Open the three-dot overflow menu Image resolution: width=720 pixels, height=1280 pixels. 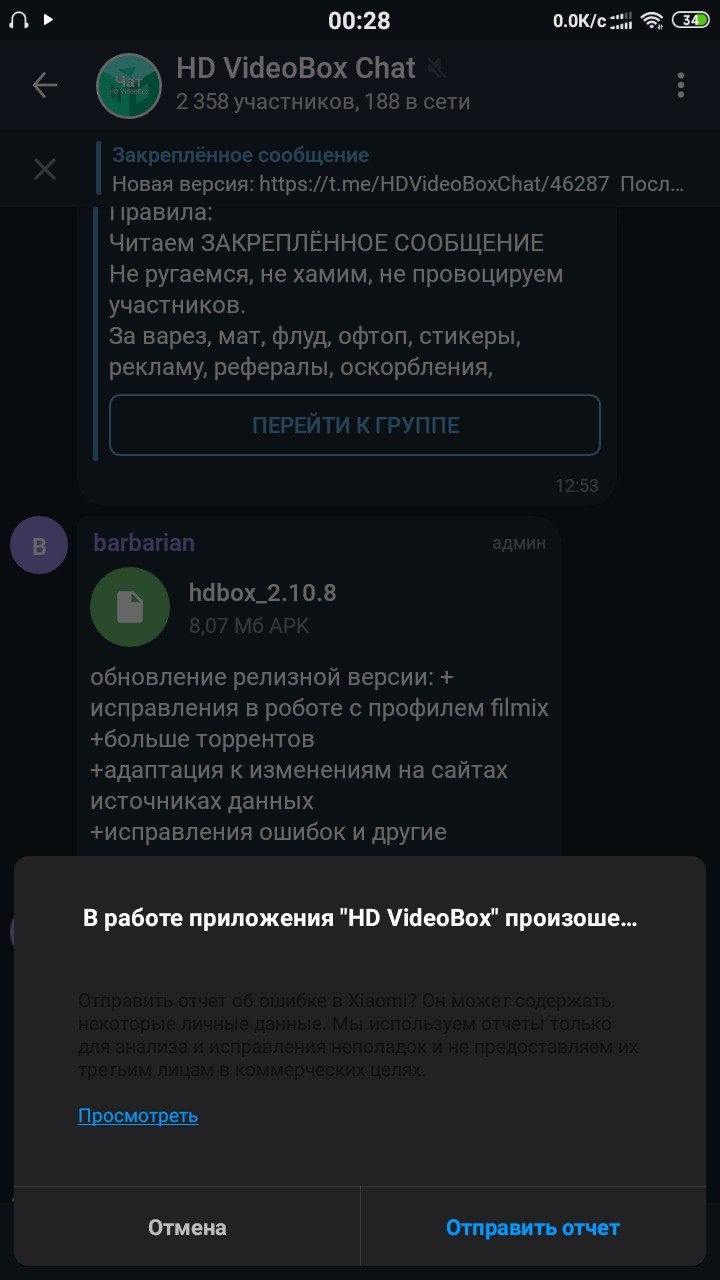point(681,86)
